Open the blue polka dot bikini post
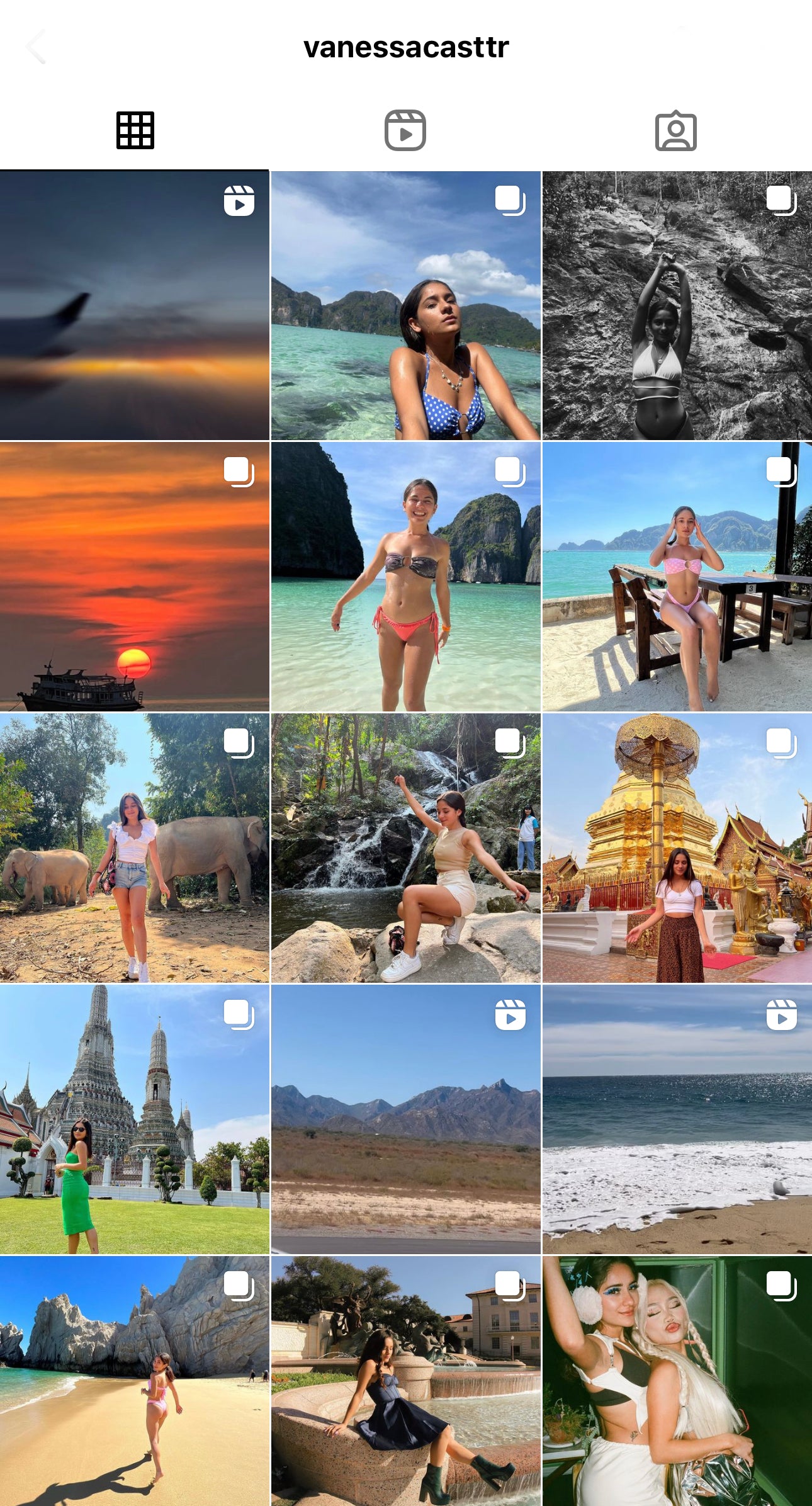 coord(405,305)
